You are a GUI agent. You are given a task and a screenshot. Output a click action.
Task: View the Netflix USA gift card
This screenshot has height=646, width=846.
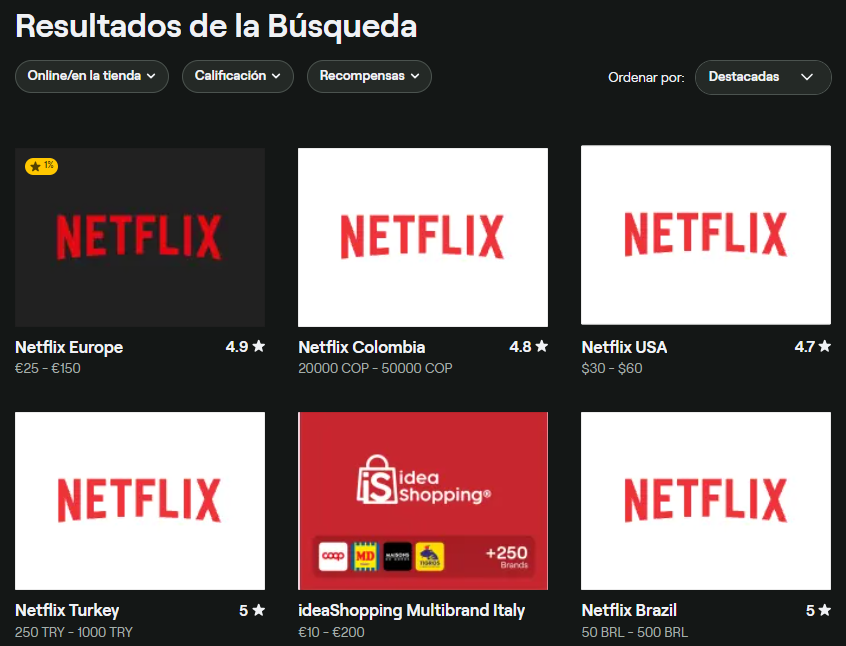click(705, 235)
